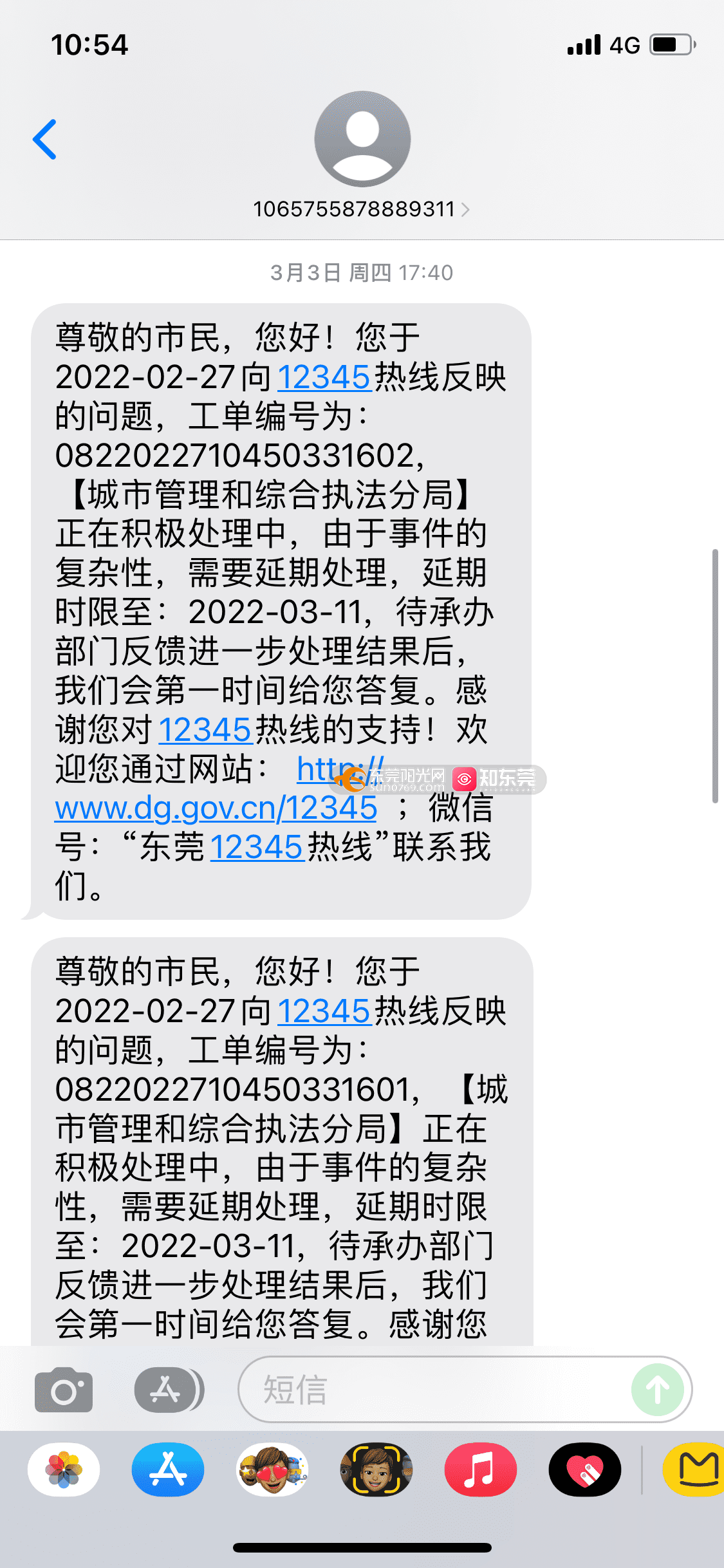The image size is (724, 1568).
Task: Send the message with the arrow button
Action: pos(658,1389)
